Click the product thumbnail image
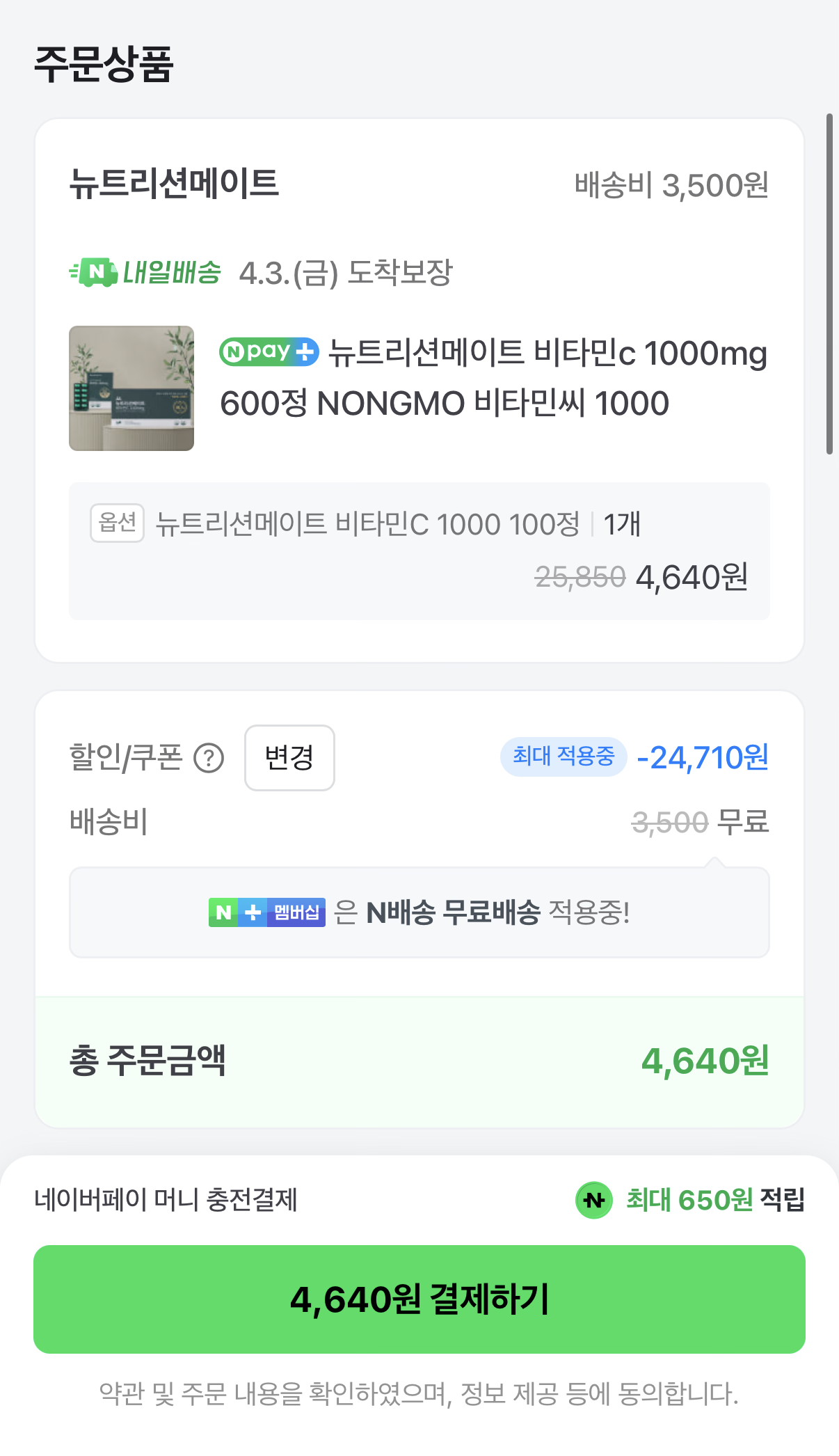 131,388
